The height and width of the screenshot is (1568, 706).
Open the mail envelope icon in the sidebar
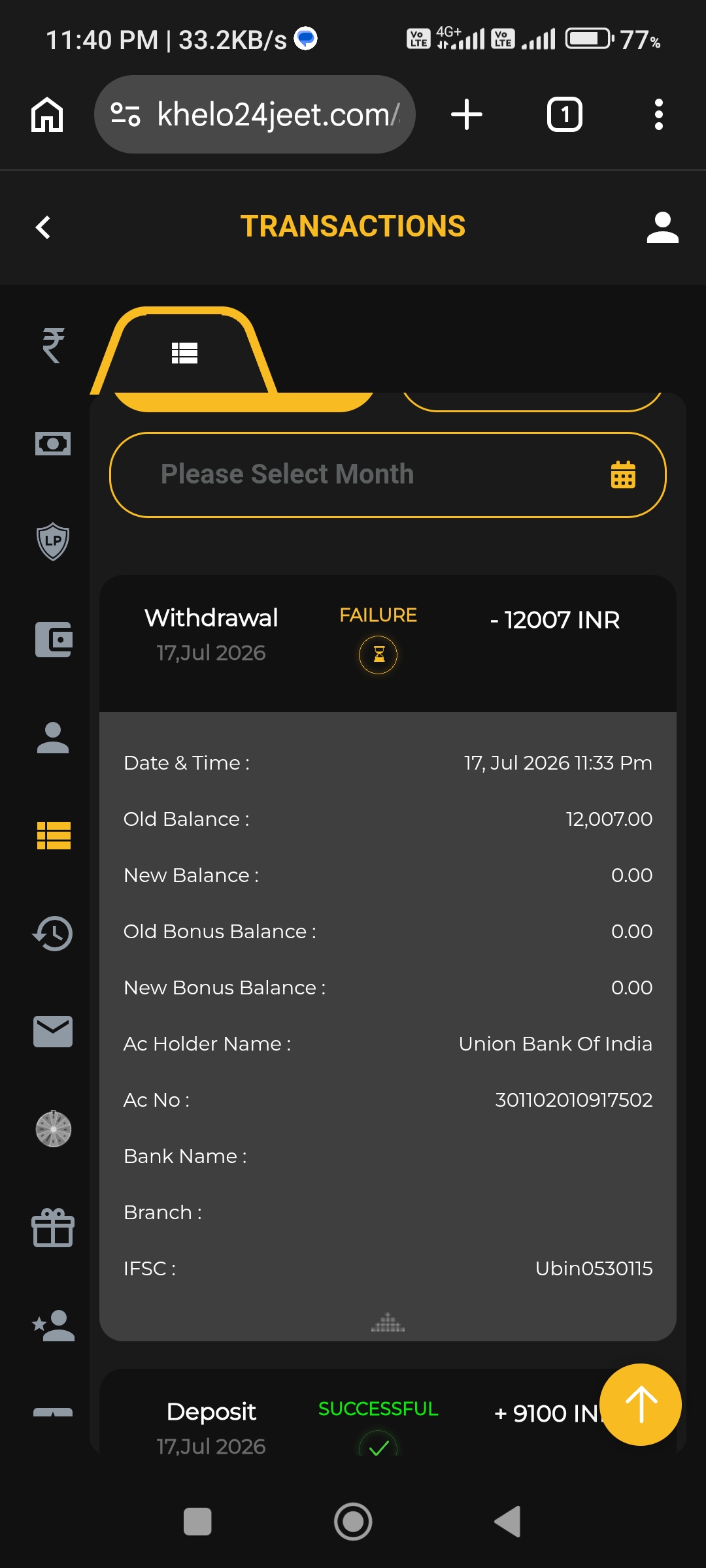click(53, 1032)
